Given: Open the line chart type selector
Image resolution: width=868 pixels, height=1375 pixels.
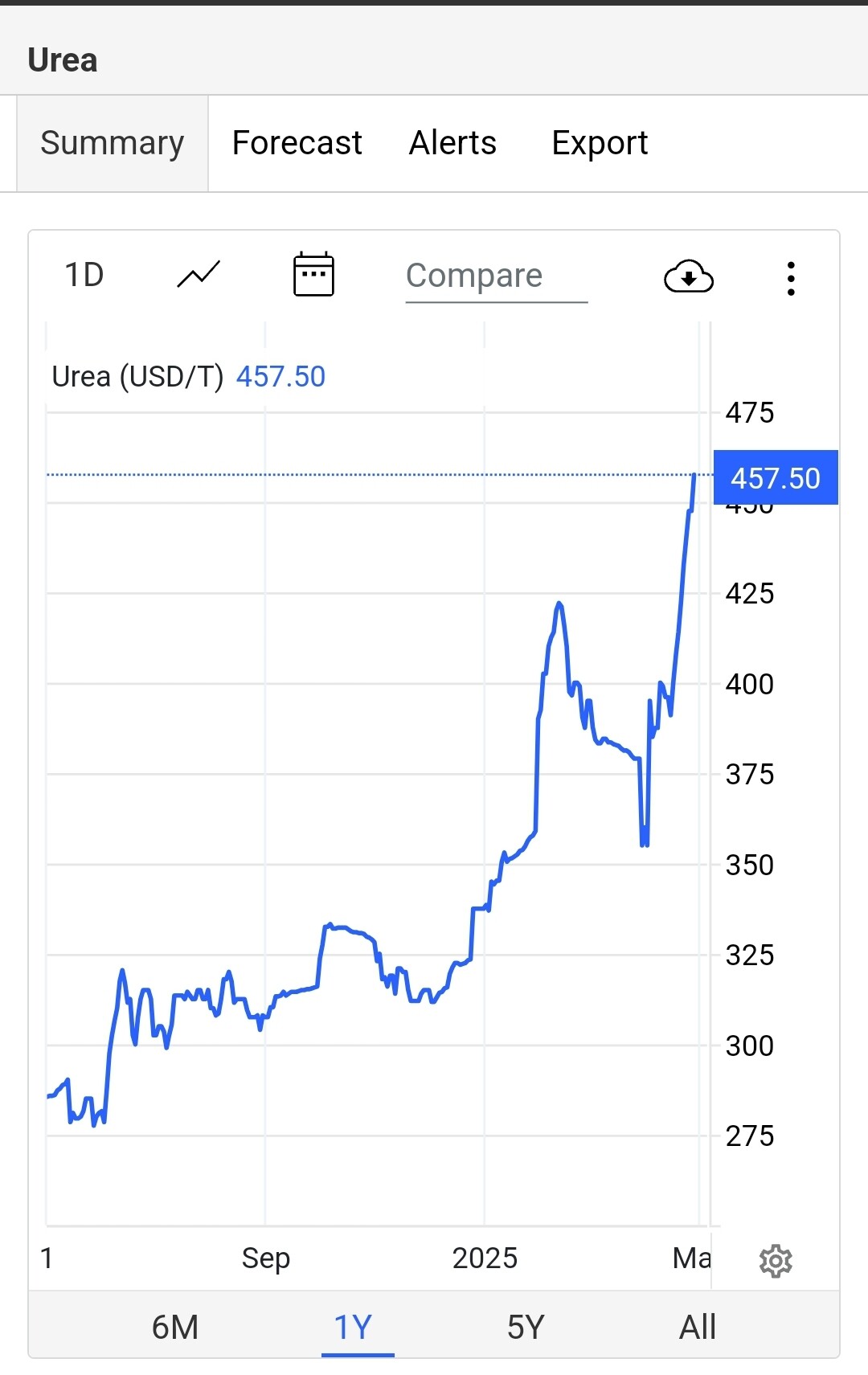Looking at the screenshot, I should pyautogui.click(x=198, y=276).
